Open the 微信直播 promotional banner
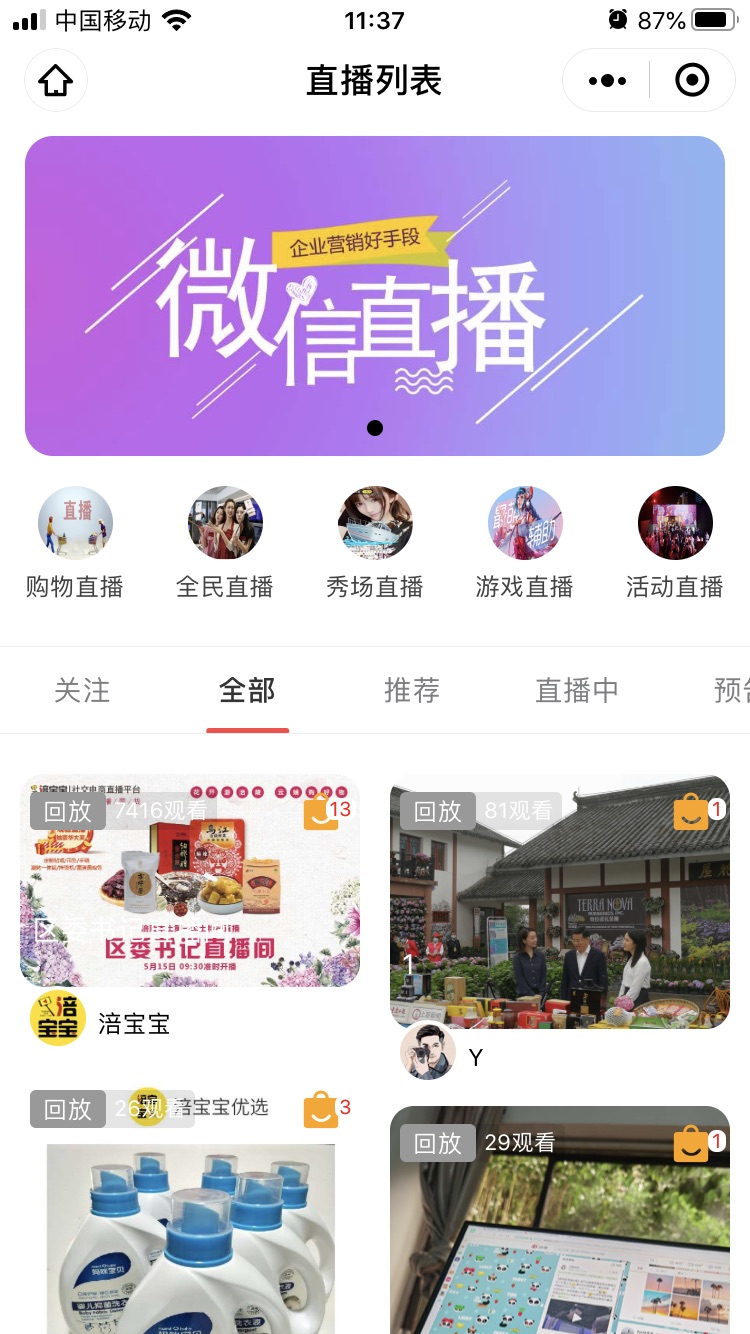 pyautogui.click(x=375, y=295)
